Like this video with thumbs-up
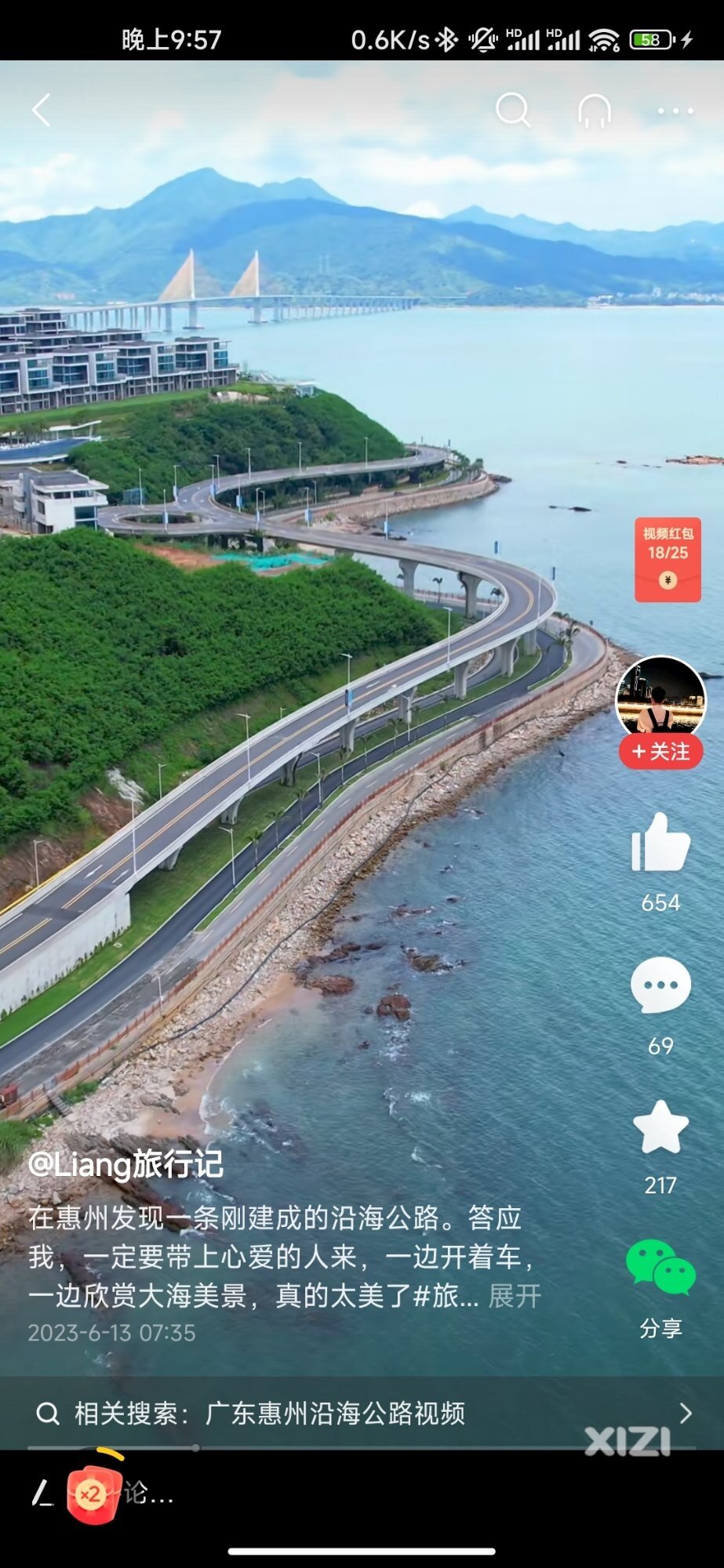 click(660, 843)
